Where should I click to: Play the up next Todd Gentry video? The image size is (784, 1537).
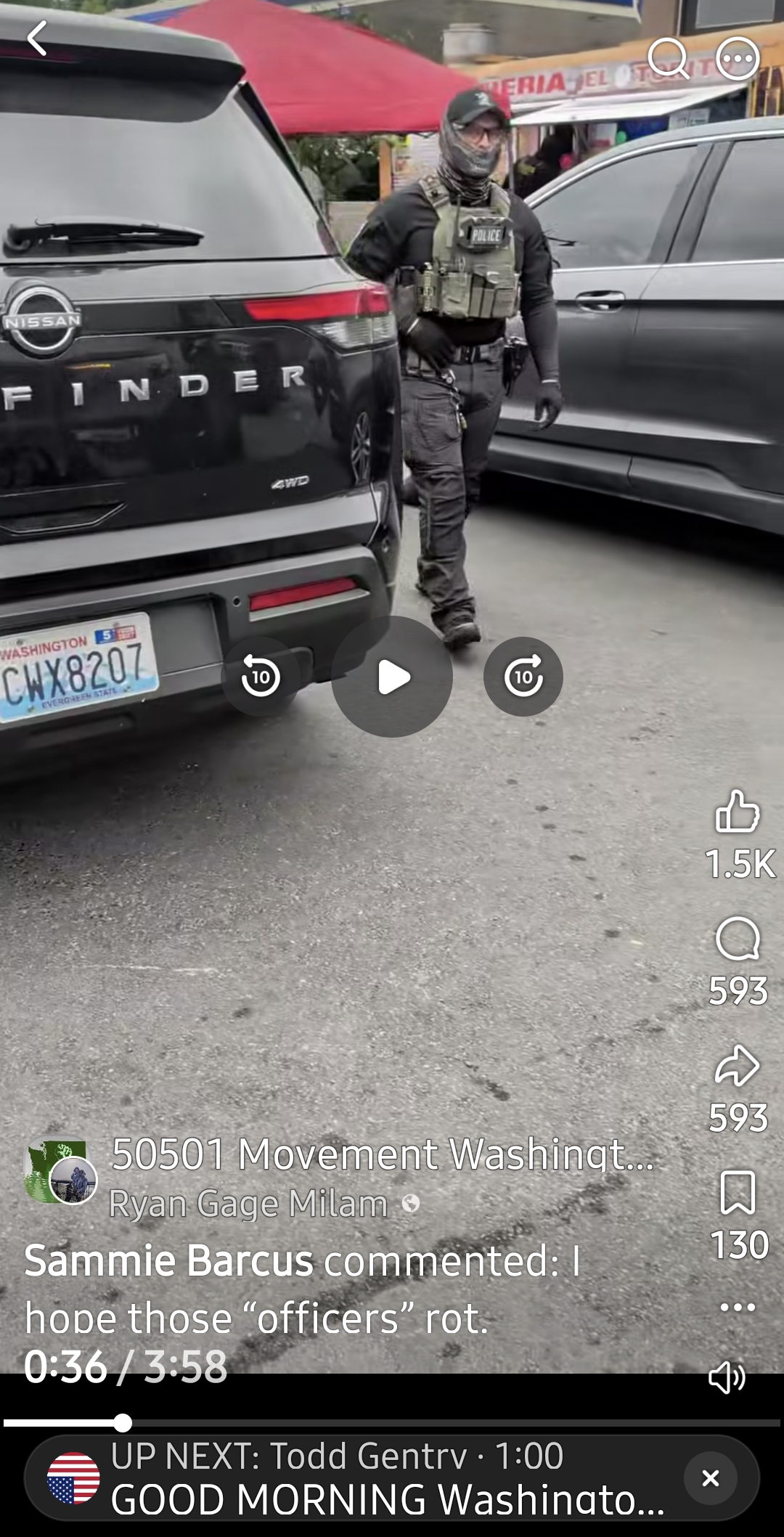[x=356, y=1478]
